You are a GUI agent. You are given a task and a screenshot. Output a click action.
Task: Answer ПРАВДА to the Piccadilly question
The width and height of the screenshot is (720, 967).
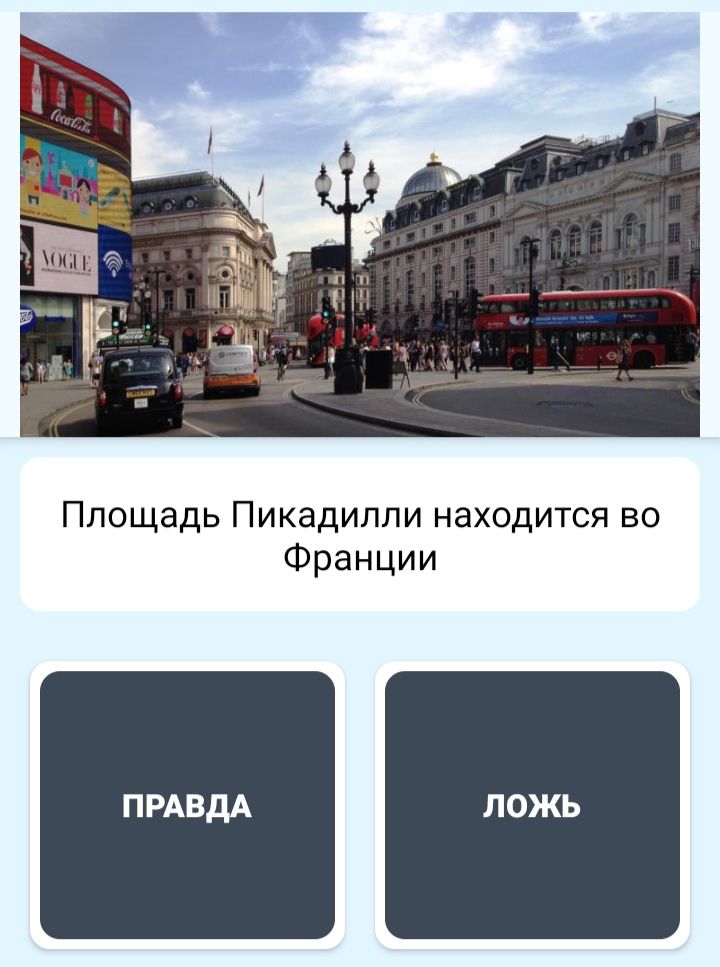[187, 805]
